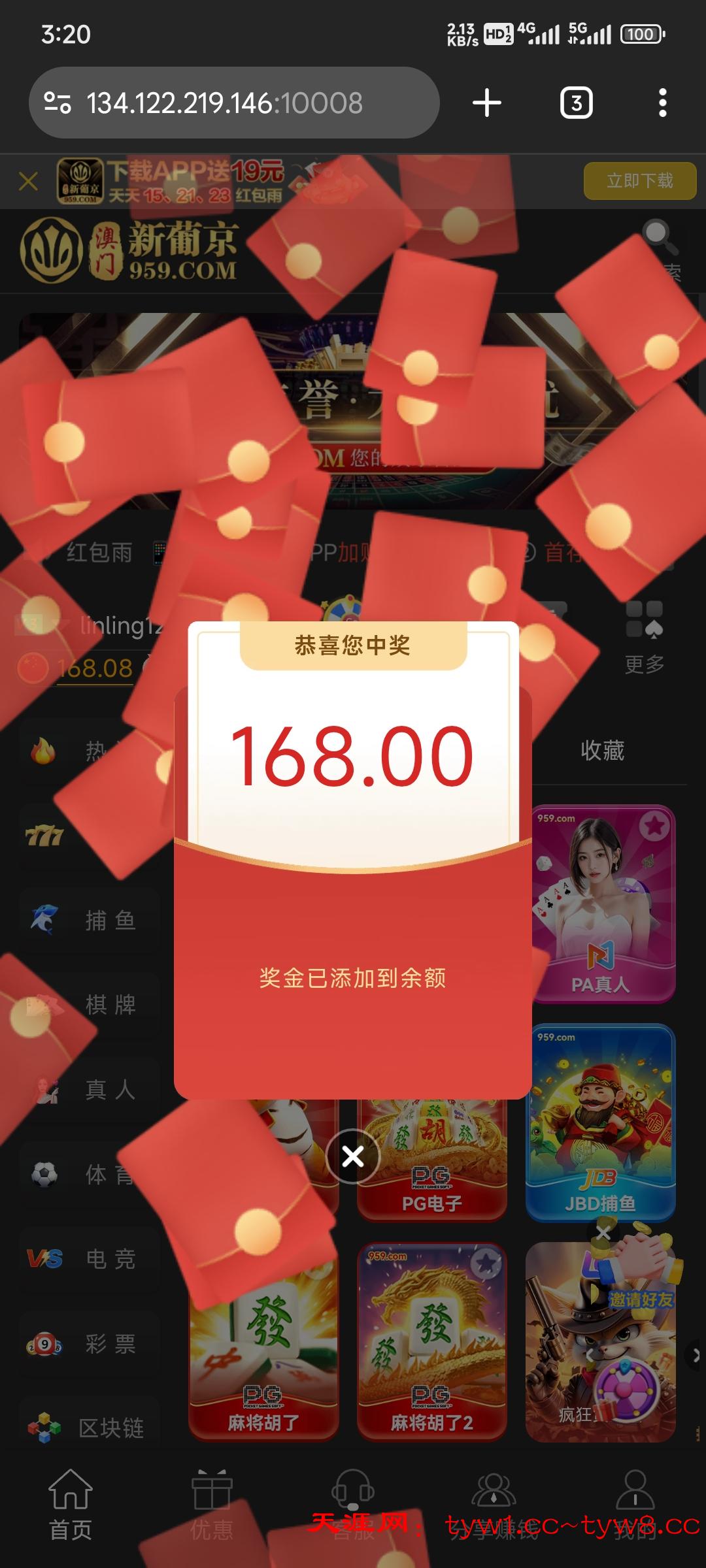This screenshot has height=1568, width=706.
Task: Open the JBD捕鱼 game card
Action: (601, 1122)
